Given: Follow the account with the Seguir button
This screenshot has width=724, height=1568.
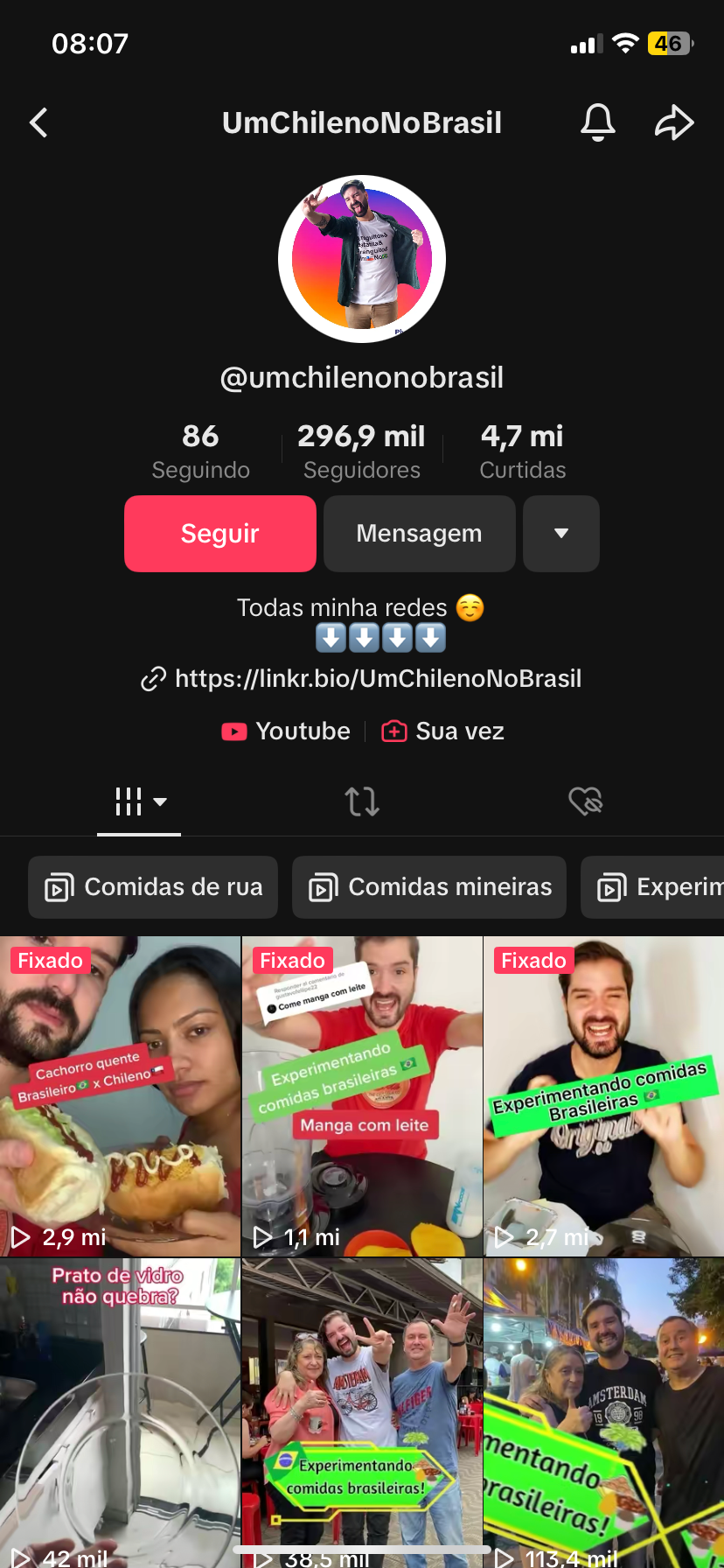Looking at the screenshot, I should [x=220, y=534].
